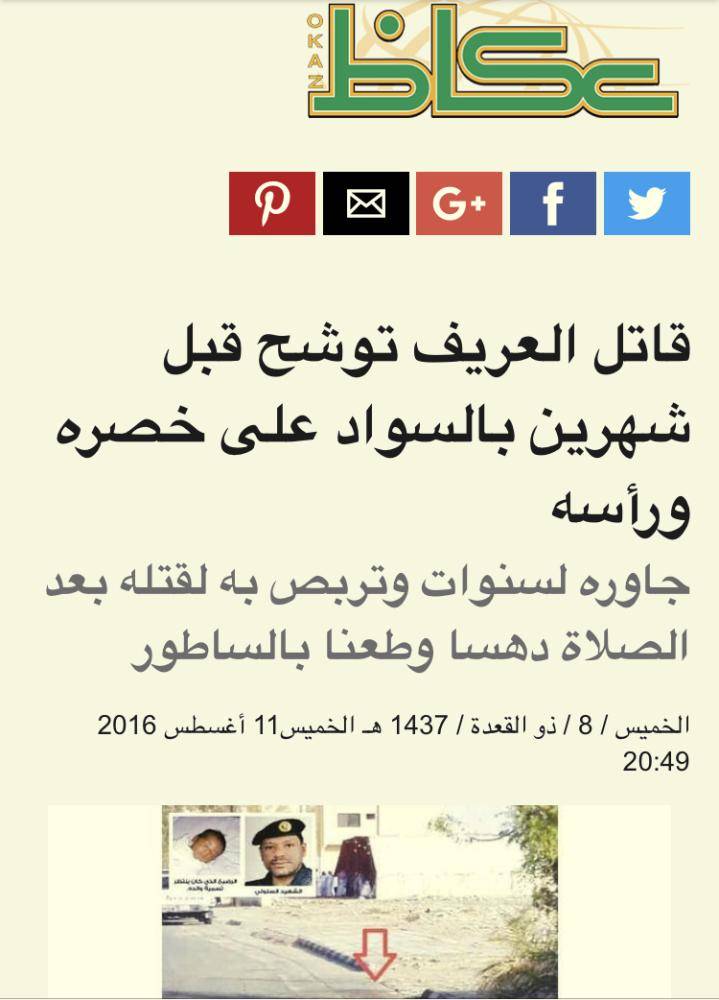Share the article on Facebook
This screenshot has height=1000, width=719.
(553, 203)
